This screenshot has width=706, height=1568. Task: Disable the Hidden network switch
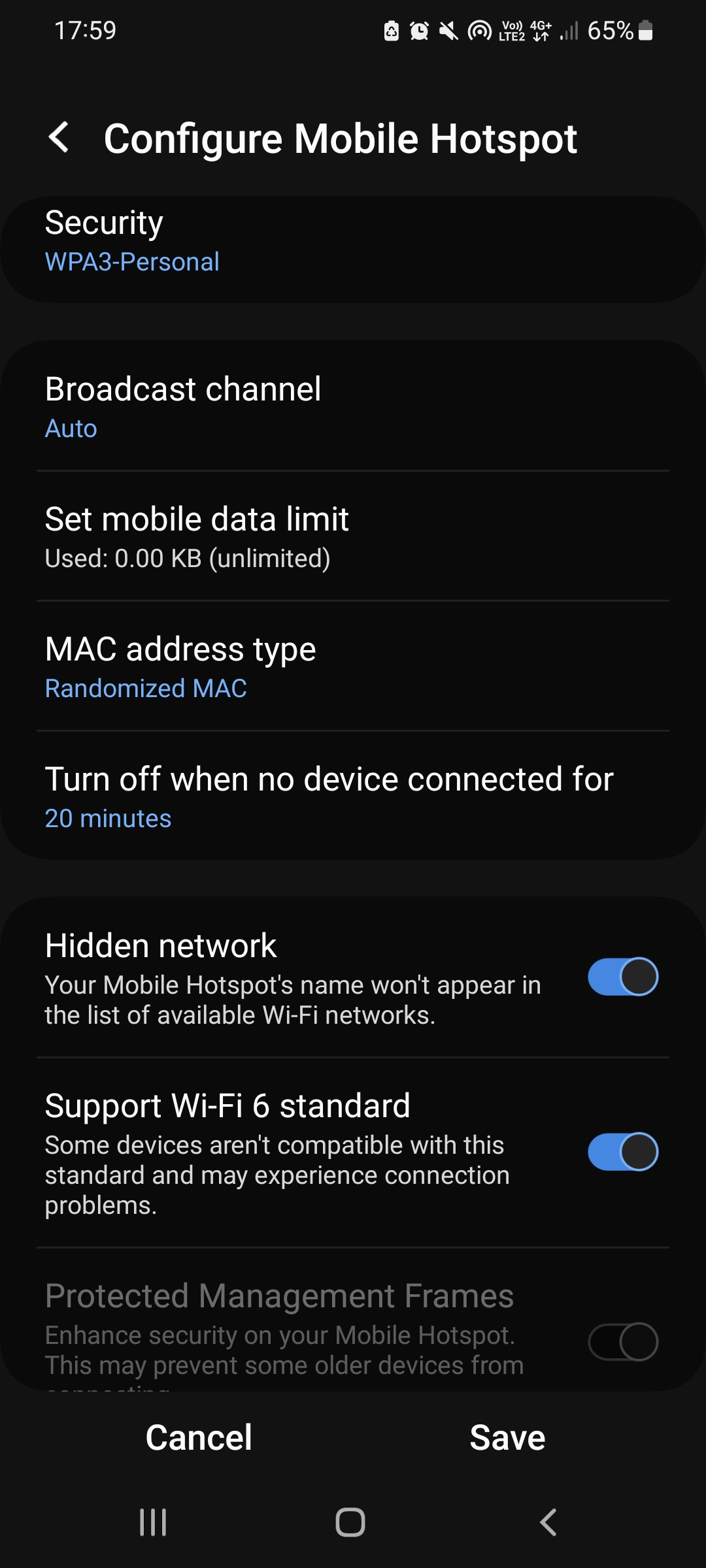(622, 977)
